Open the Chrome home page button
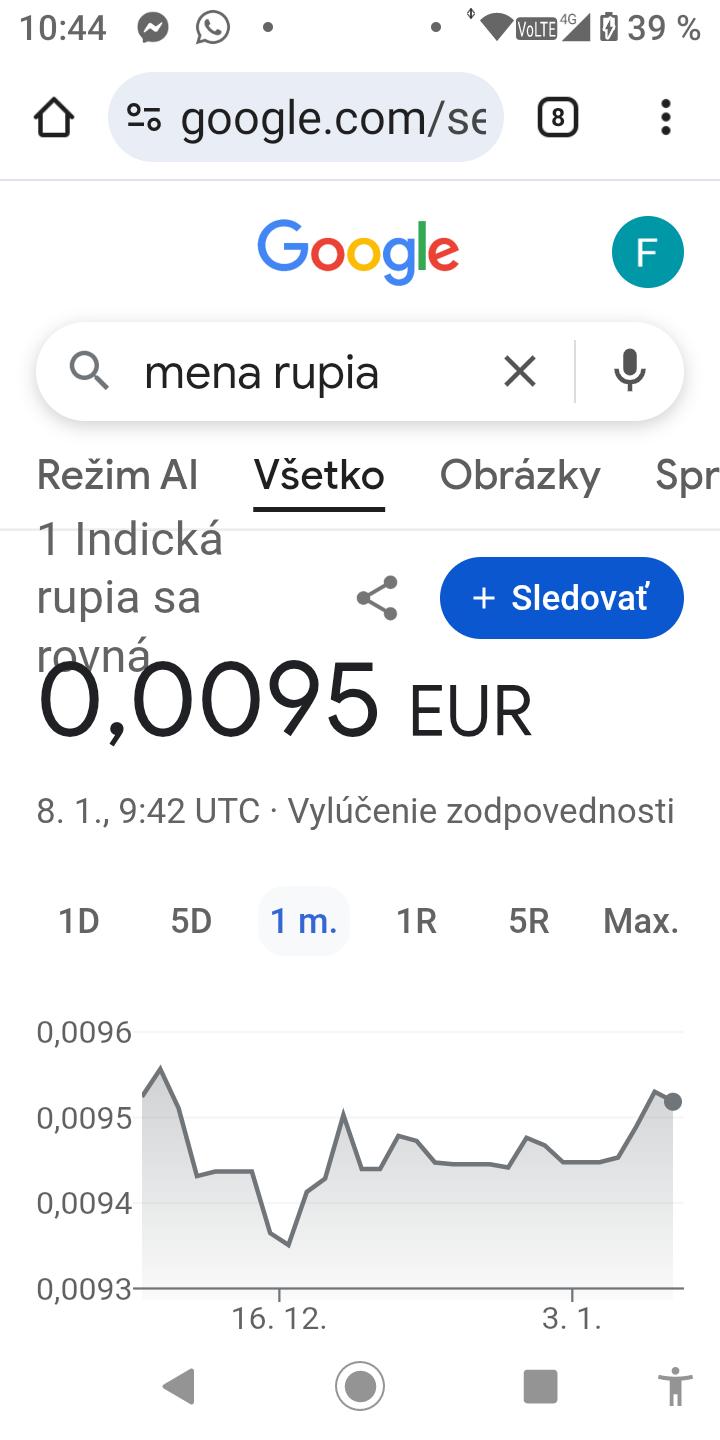This screenshot has width=720, height=1440. pos(54,118)
